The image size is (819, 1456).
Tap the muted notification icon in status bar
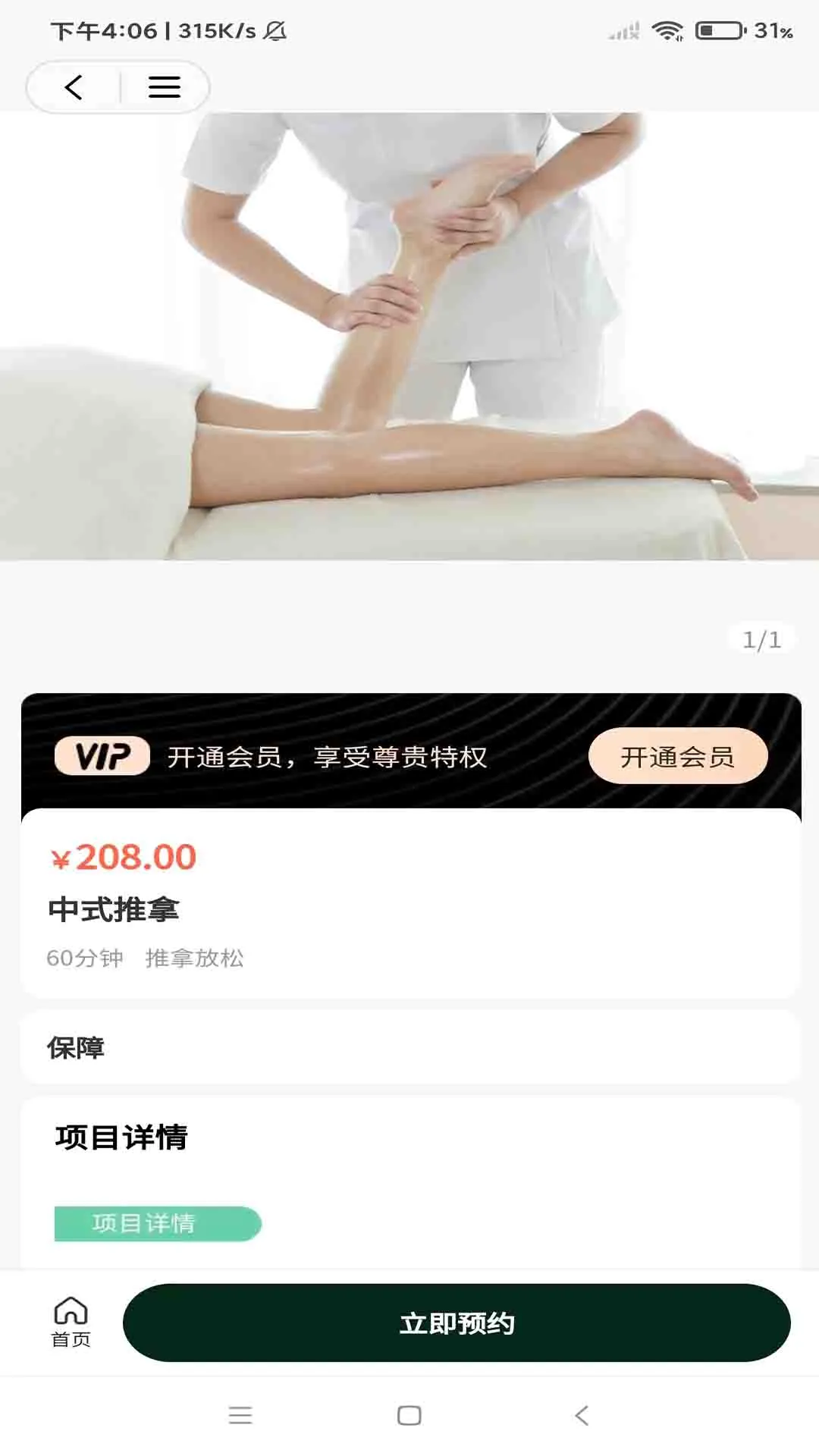coord(276,30)
